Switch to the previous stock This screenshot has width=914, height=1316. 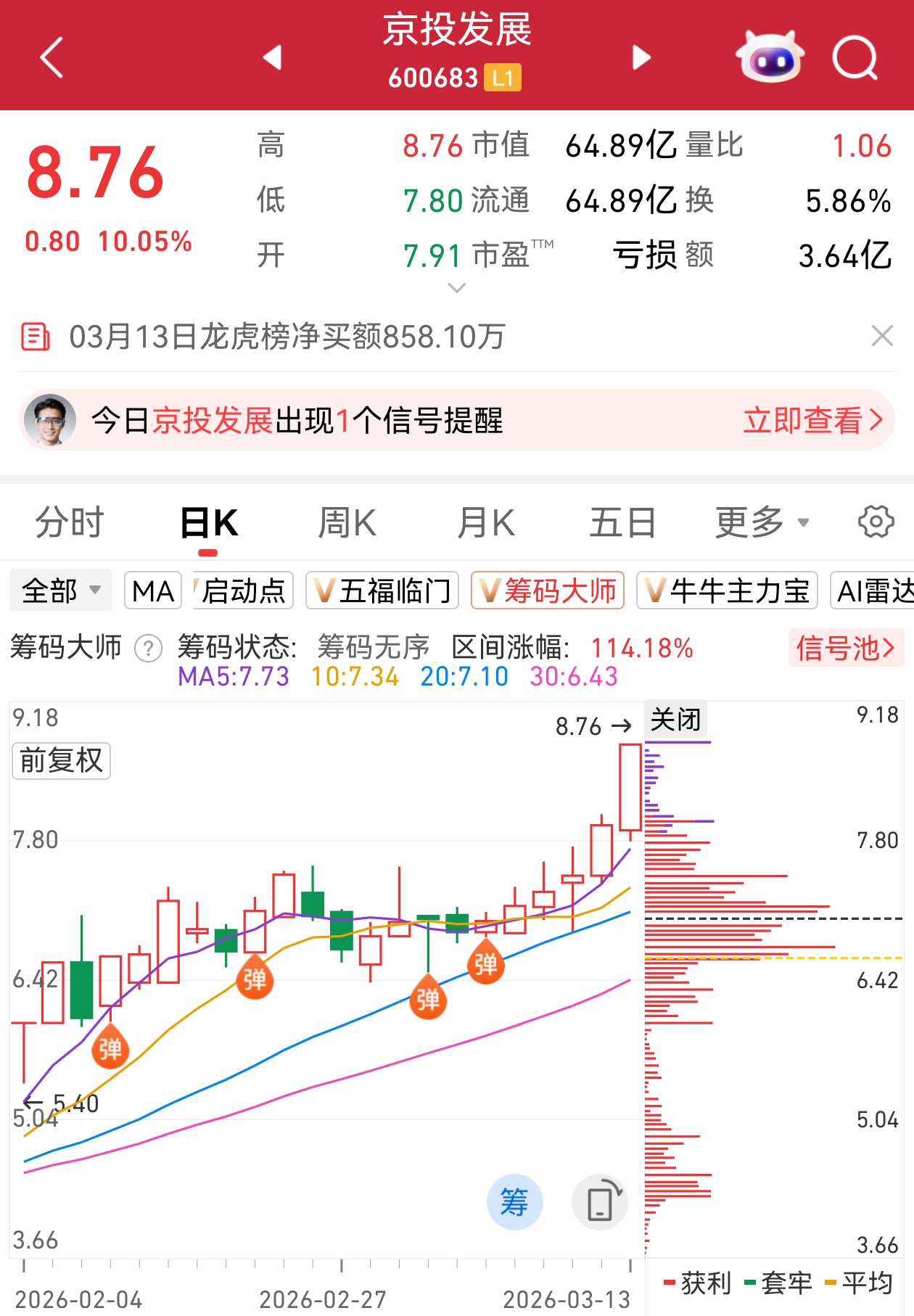tap(273, 57)
